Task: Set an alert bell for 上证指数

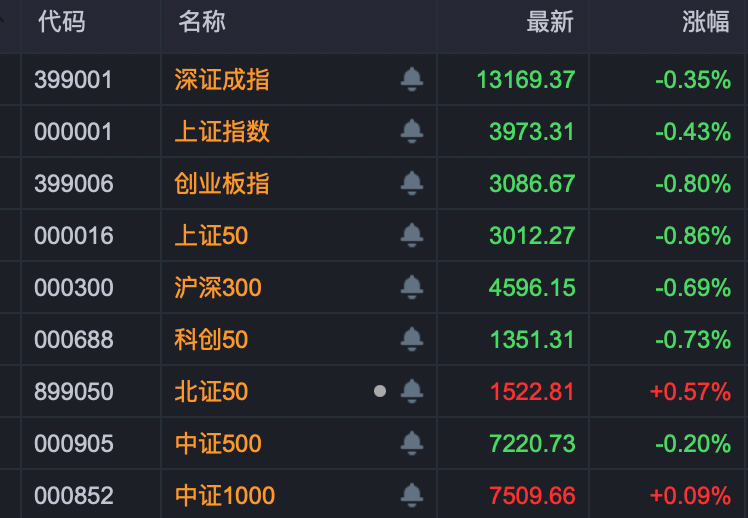Action: (411, 132)
